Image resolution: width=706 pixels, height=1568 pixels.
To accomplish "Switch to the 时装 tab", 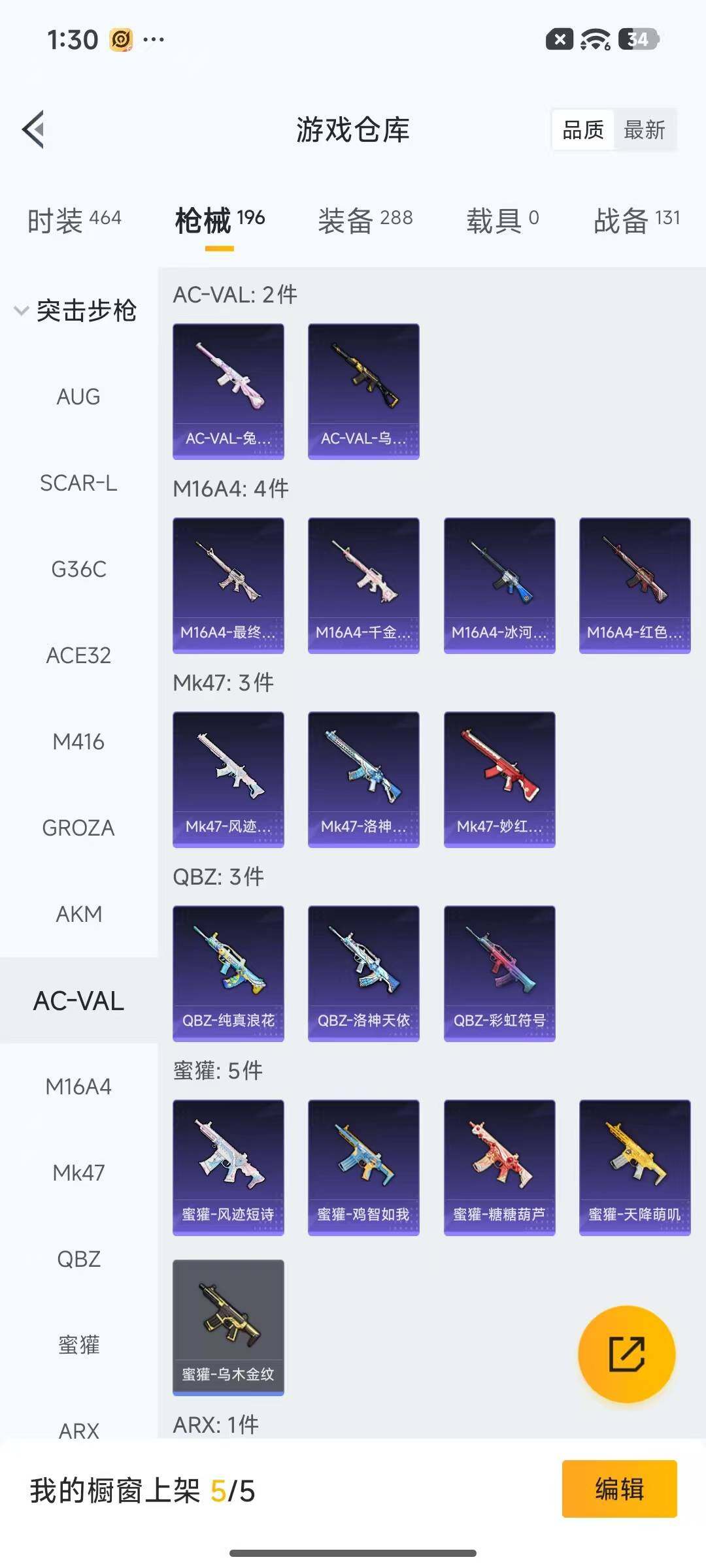I will (x=74, y=220).
